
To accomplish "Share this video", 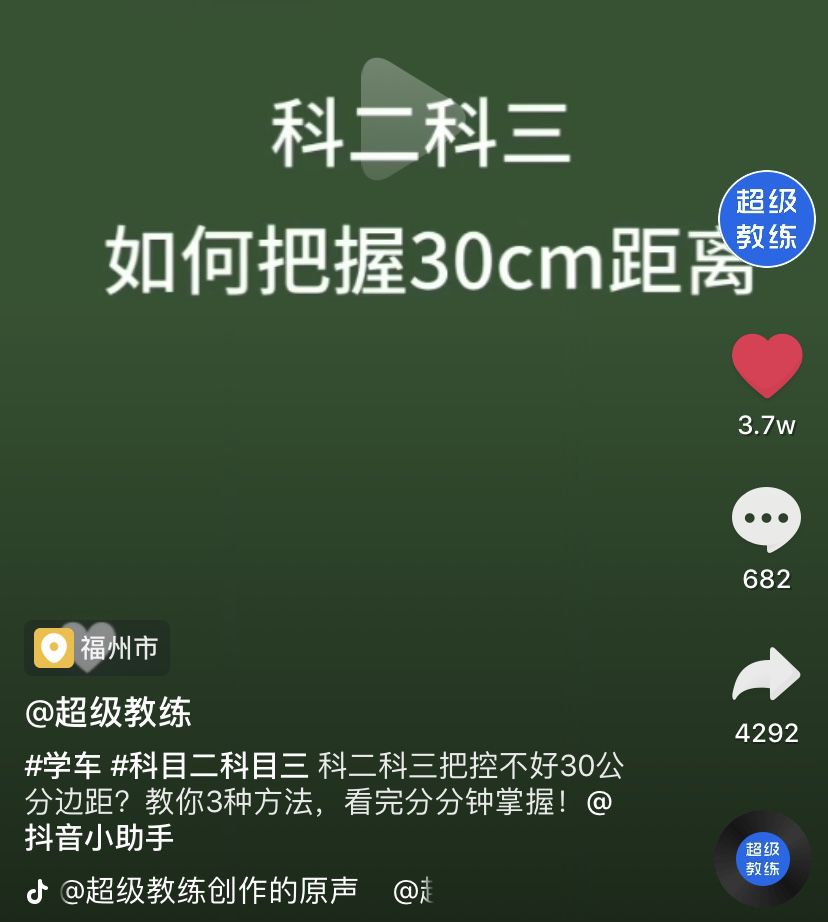I will [767, 676].
